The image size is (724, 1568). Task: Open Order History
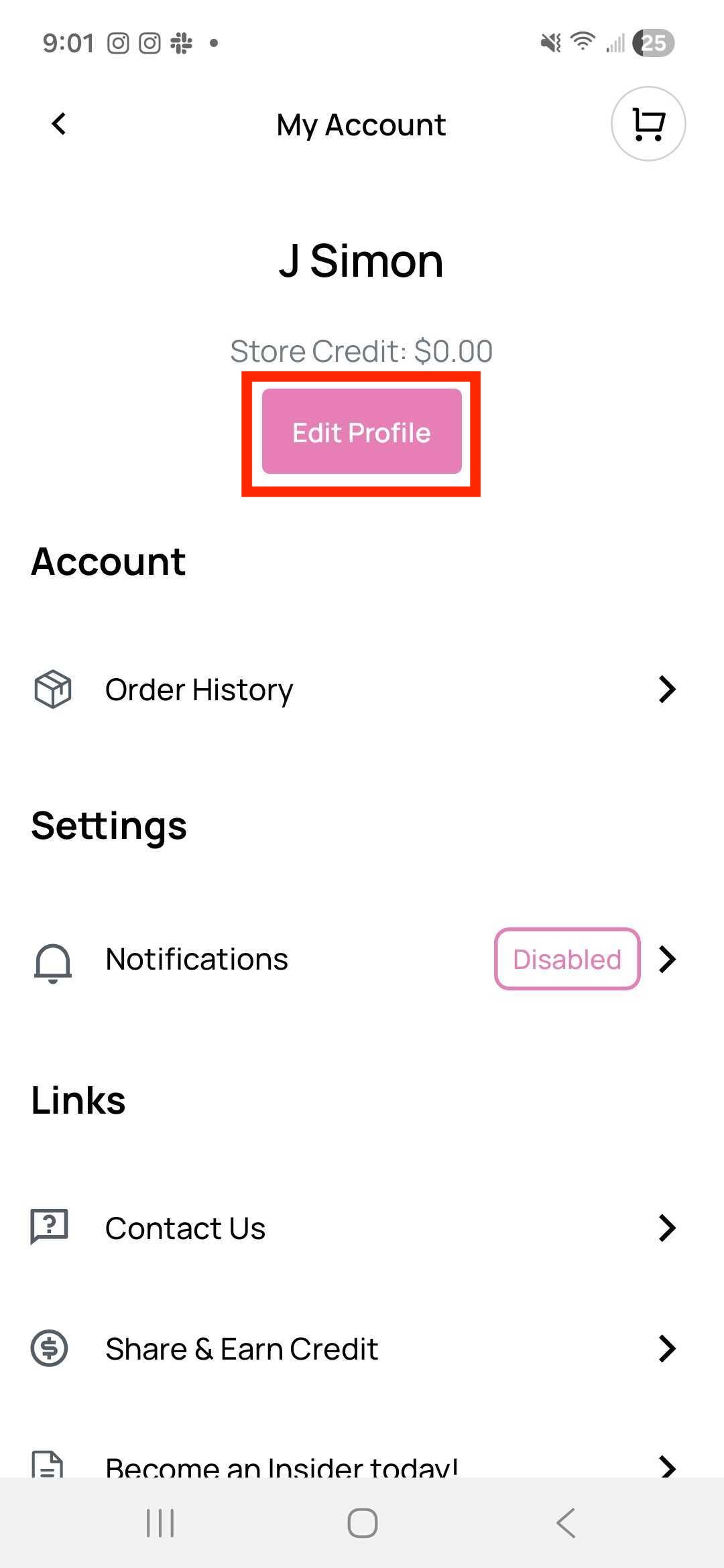pyautogui.click(x=355, y=690)
